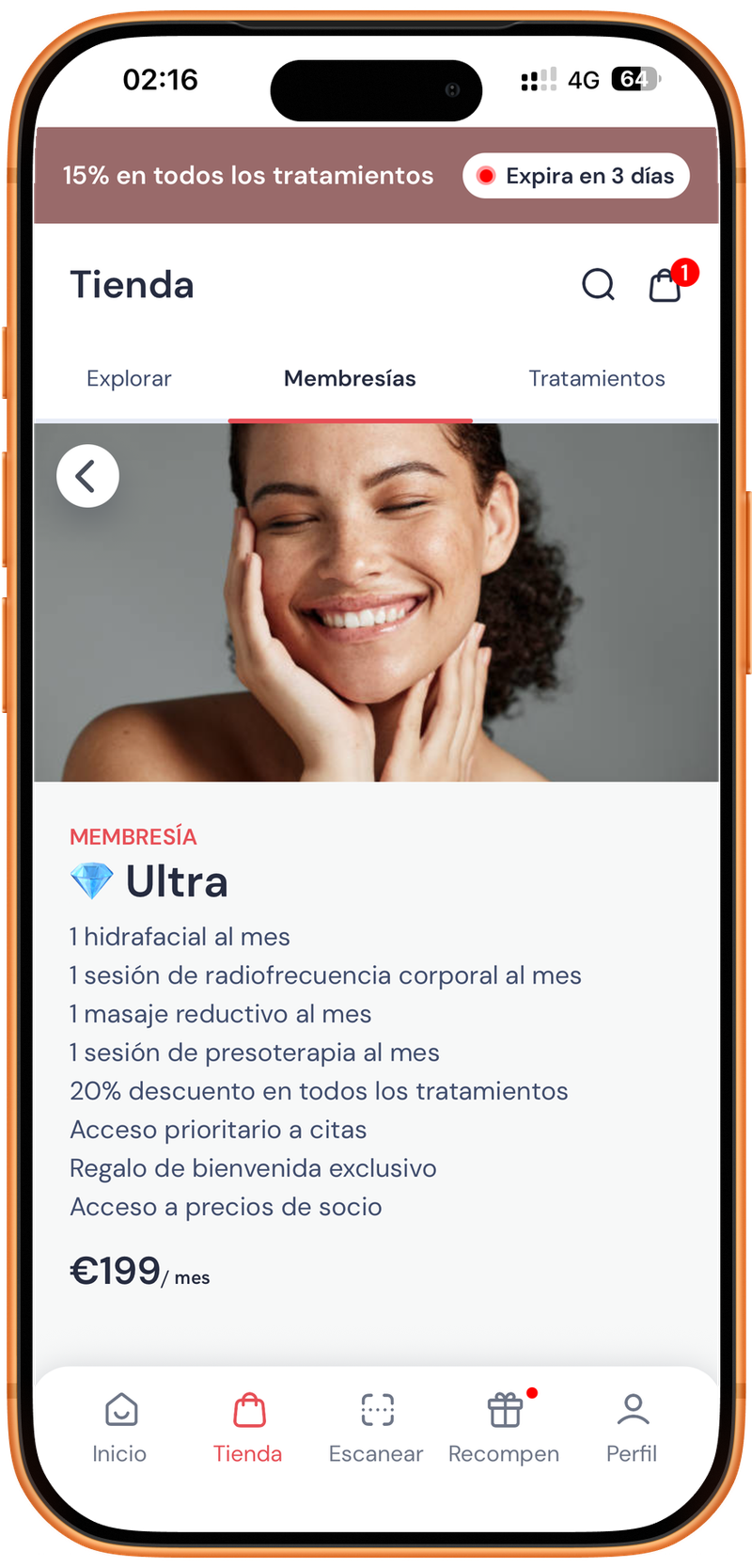Open the search icon
Viewport: 752px width, 1568px height.
click(x=598, y=285)
